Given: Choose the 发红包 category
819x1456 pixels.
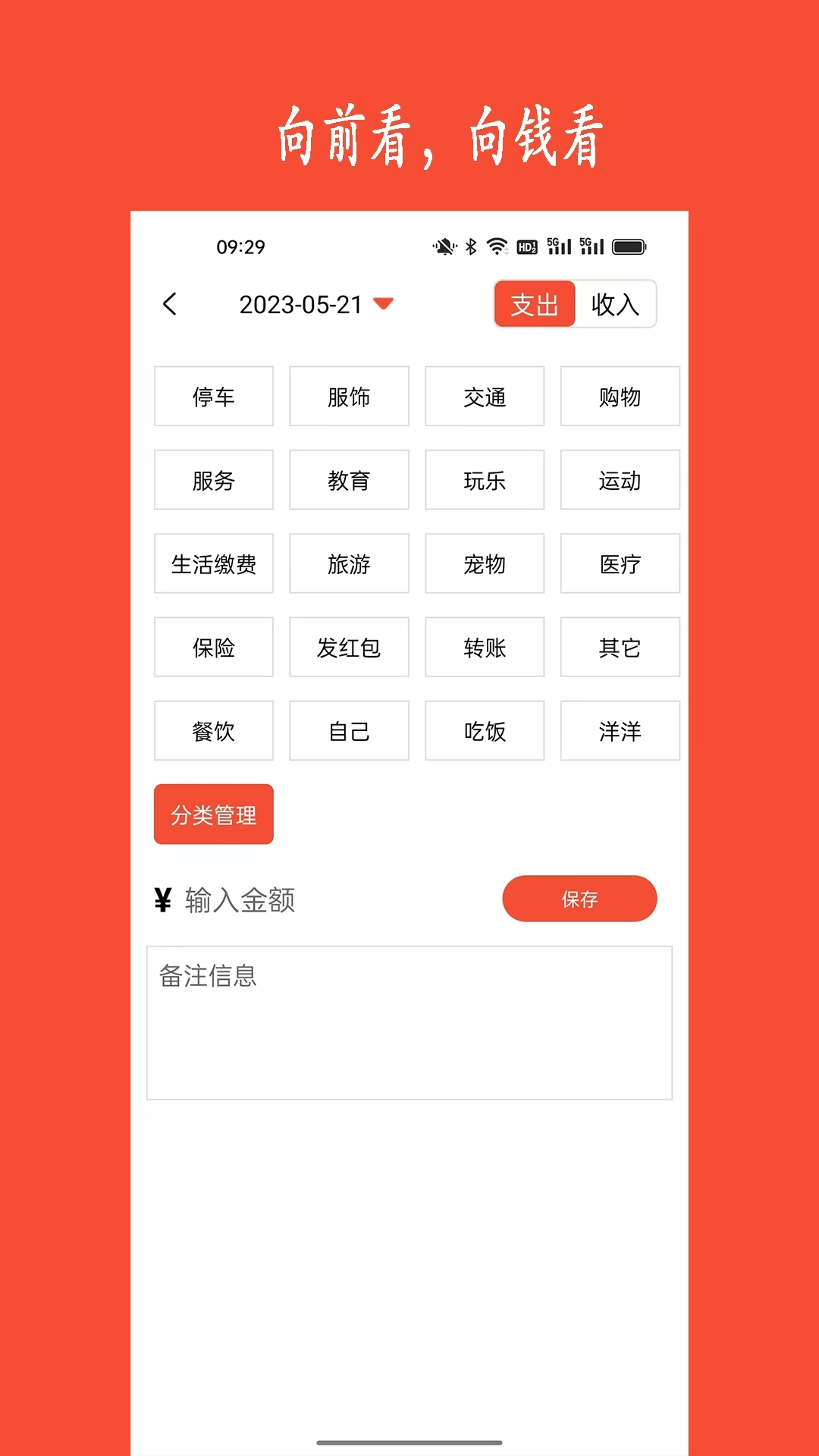Looking at the screenshot, I should click(x=349, y=647).
